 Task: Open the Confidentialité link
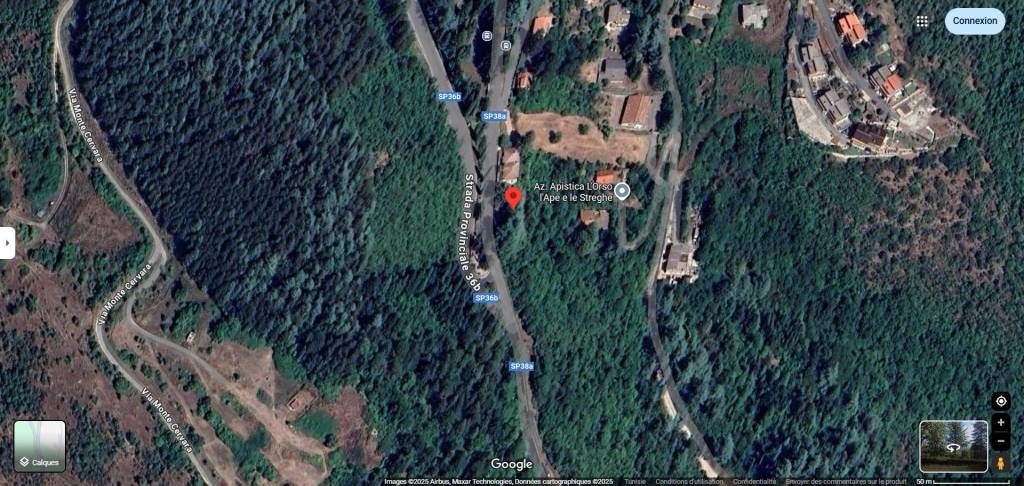754,481
